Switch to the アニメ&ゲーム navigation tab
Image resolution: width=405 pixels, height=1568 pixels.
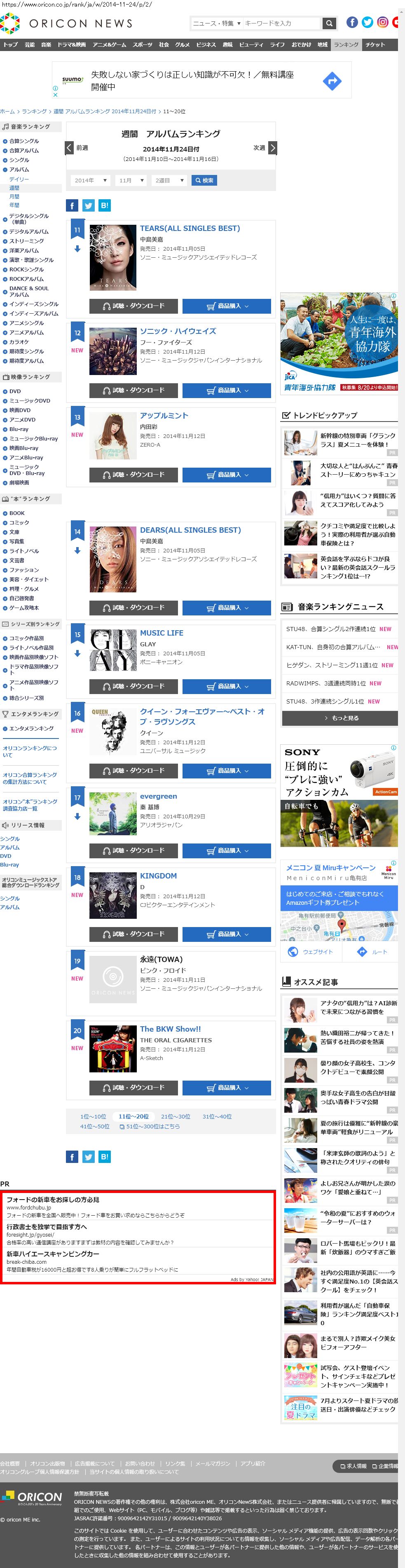(x=110, y=45)
